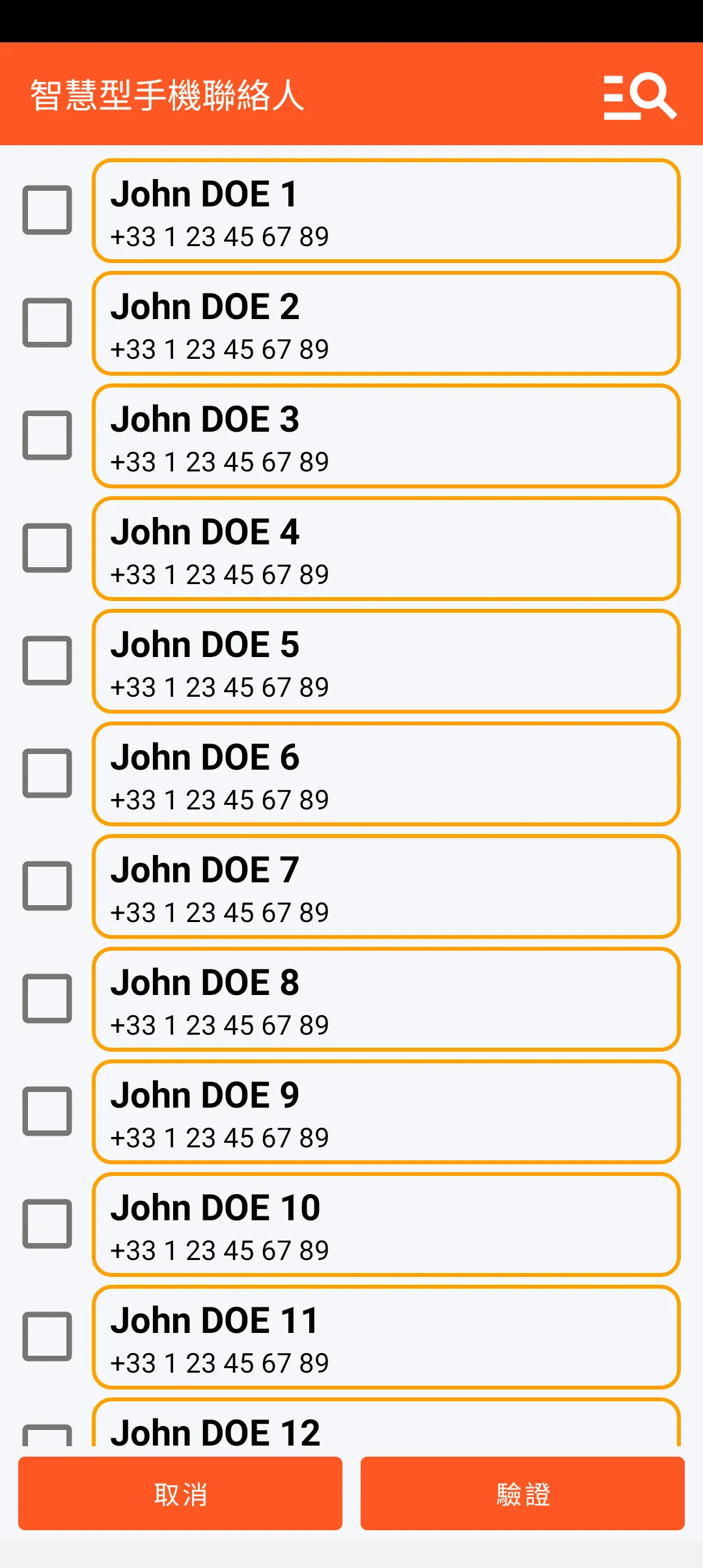
Task: Open the John DOE 8 contact card
Action: click(x=386, y=999)
